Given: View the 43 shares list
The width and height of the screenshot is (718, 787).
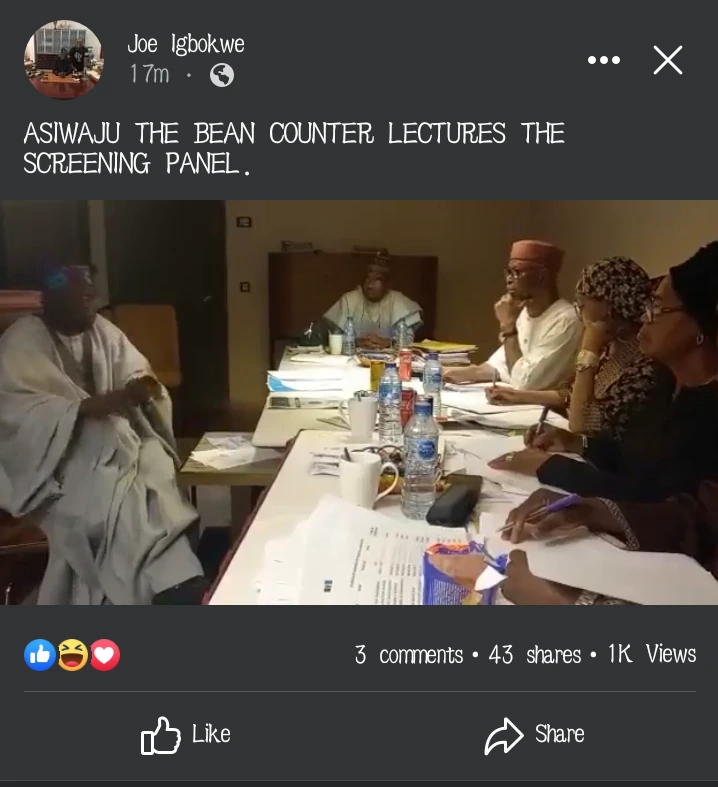Looking at the screenshot, I should coord(535,655).
